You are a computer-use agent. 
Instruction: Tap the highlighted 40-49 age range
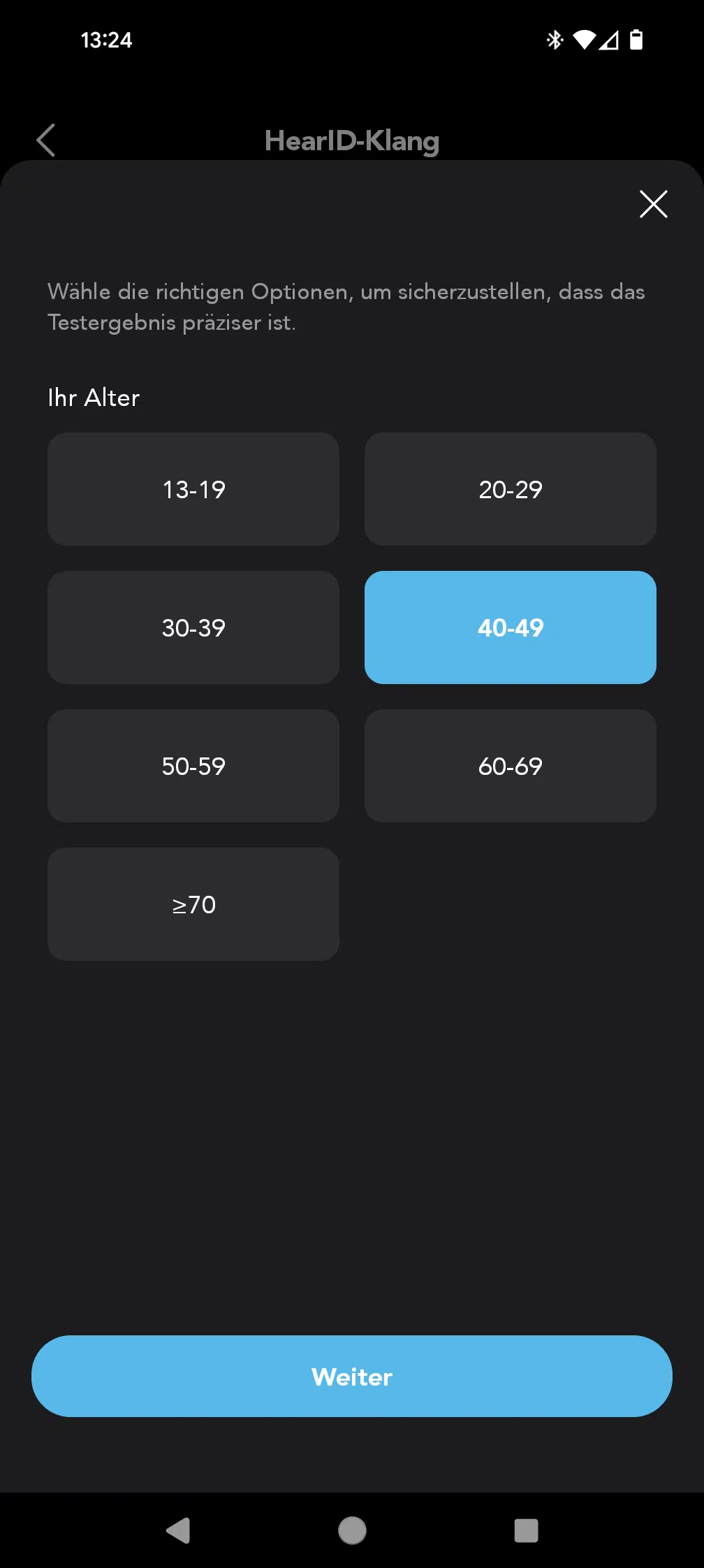click(x=511, y=627)
